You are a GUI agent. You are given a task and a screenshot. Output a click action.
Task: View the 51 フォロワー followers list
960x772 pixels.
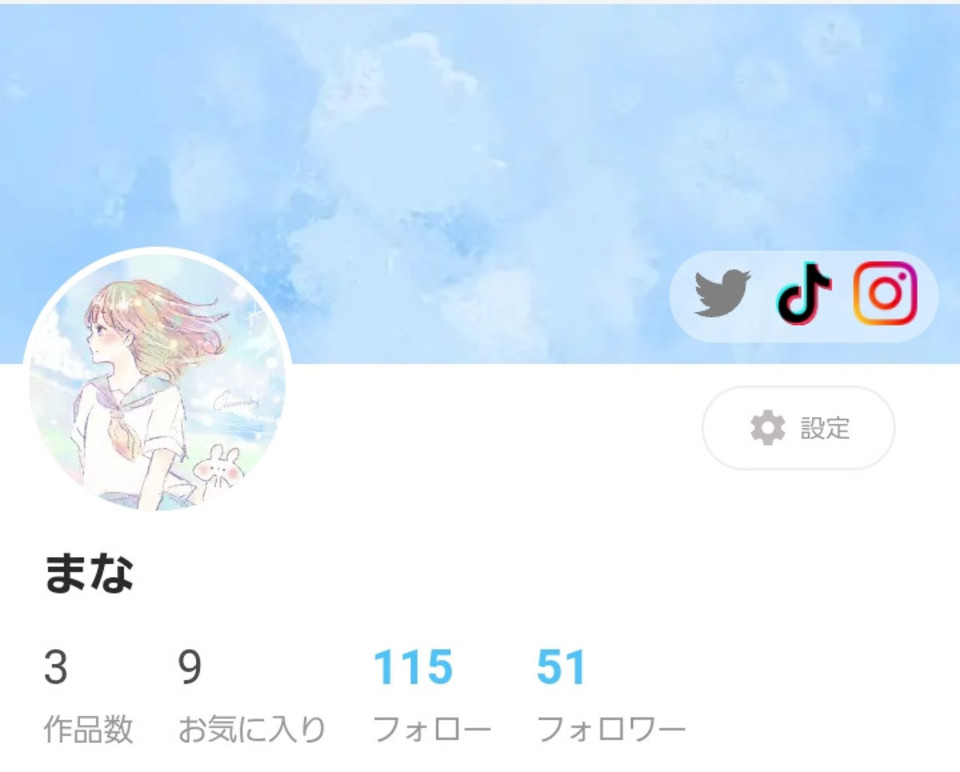click(610, 692)
